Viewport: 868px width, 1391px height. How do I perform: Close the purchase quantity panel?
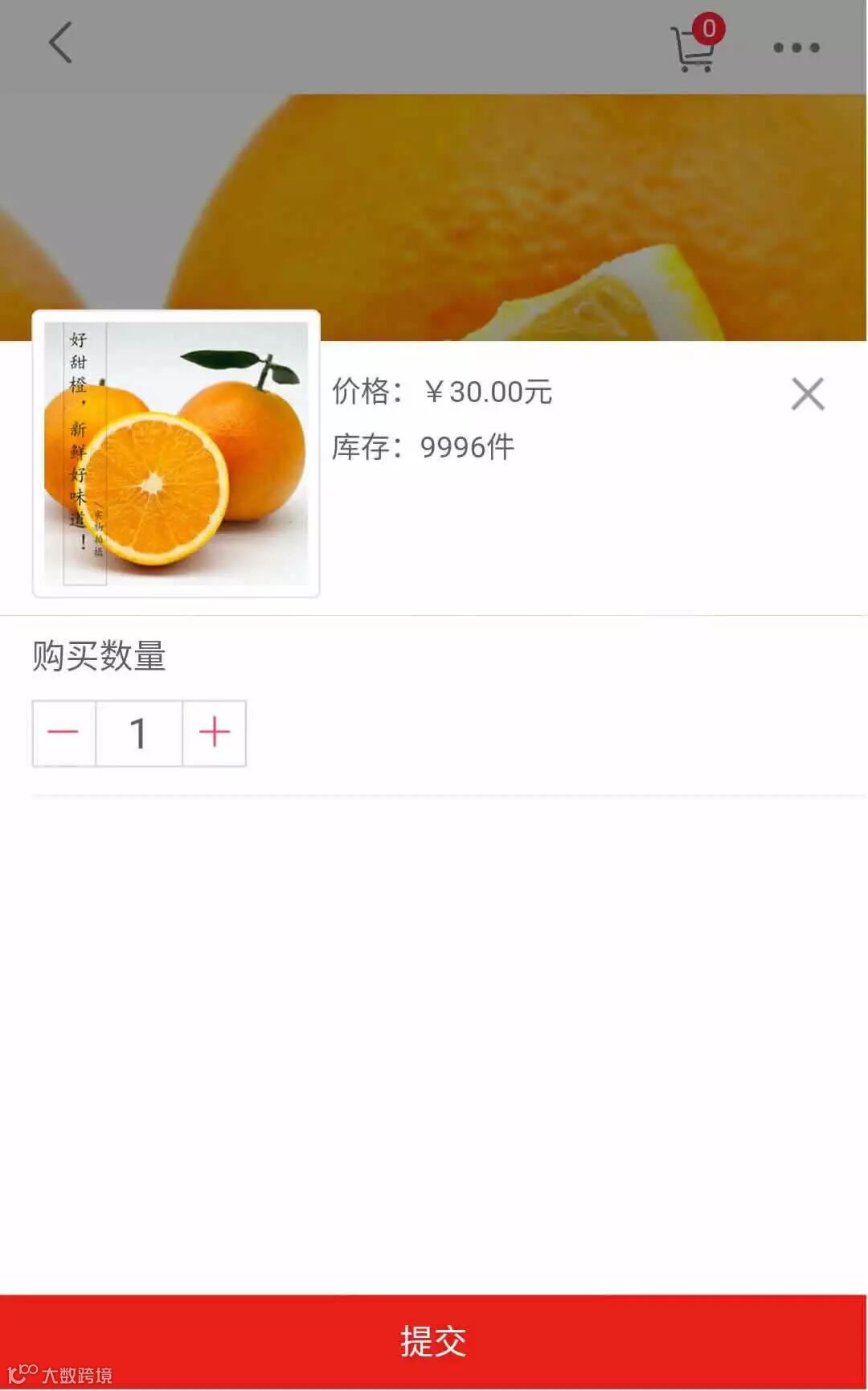tap(807, 394)
